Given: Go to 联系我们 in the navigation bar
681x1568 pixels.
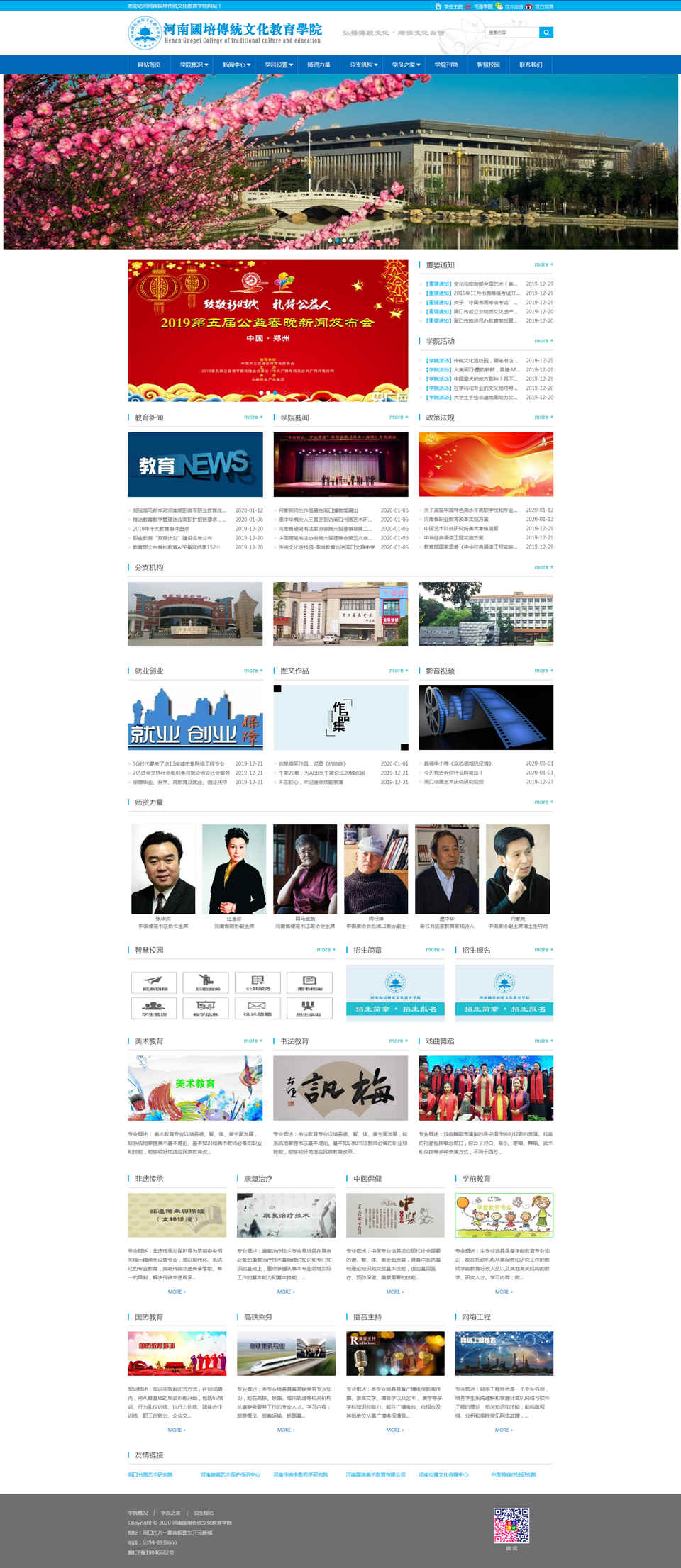Looking at the screenshot, I should coord(530,65).
